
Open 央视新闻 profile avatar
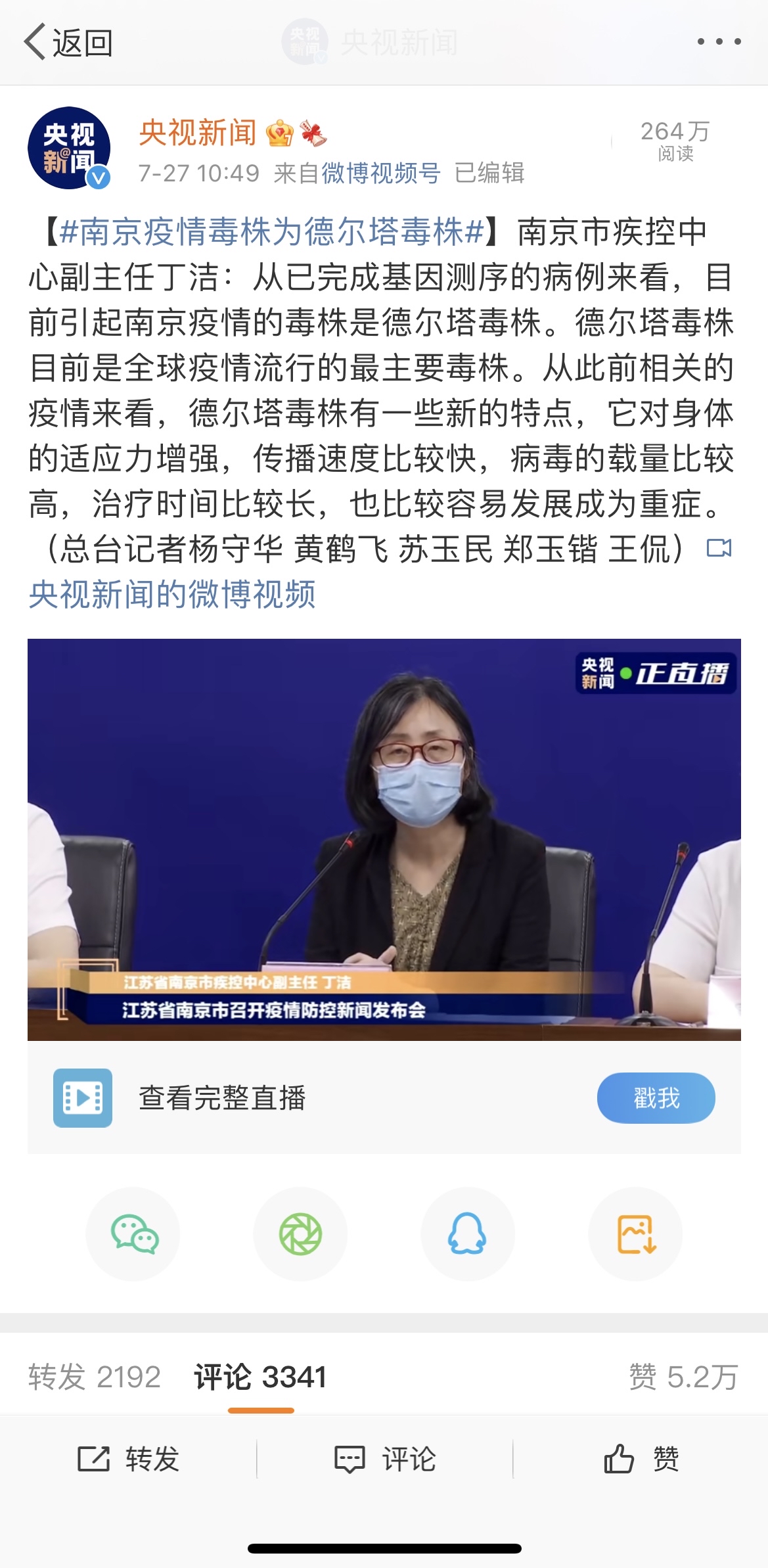[x=69, y=148]
